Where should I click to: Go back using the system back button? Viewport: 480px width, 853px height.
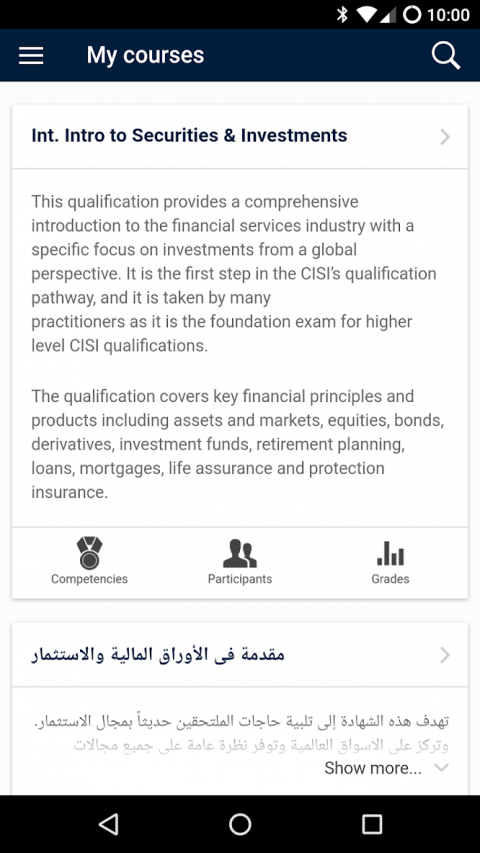[108, 825]
